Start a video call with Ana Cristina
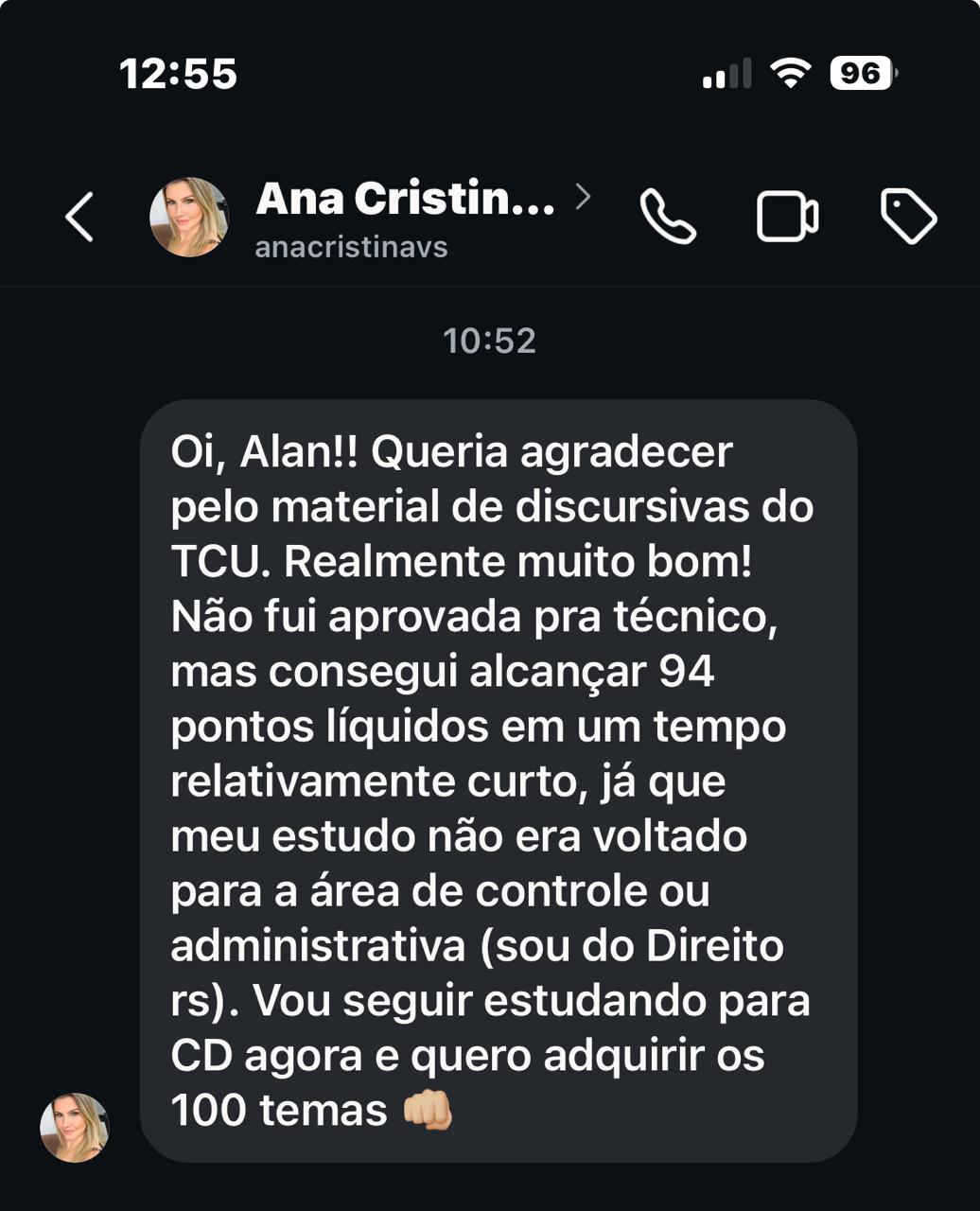 coord(787,217)
